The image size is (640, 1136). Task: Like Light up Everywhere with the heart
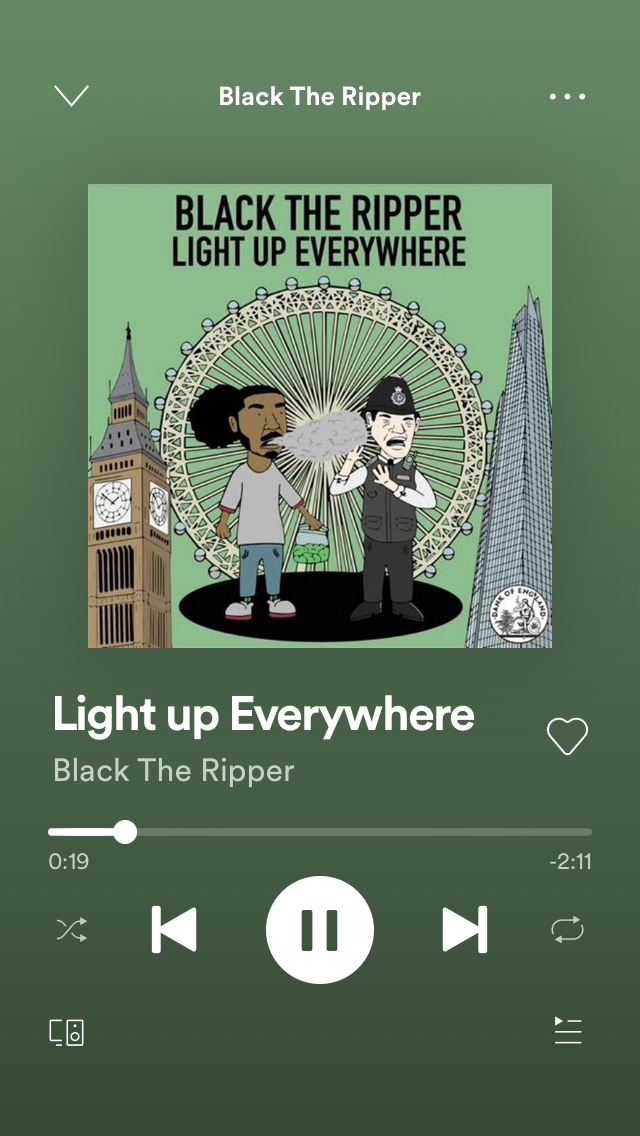pyautogui.click(x=567, y=737)
